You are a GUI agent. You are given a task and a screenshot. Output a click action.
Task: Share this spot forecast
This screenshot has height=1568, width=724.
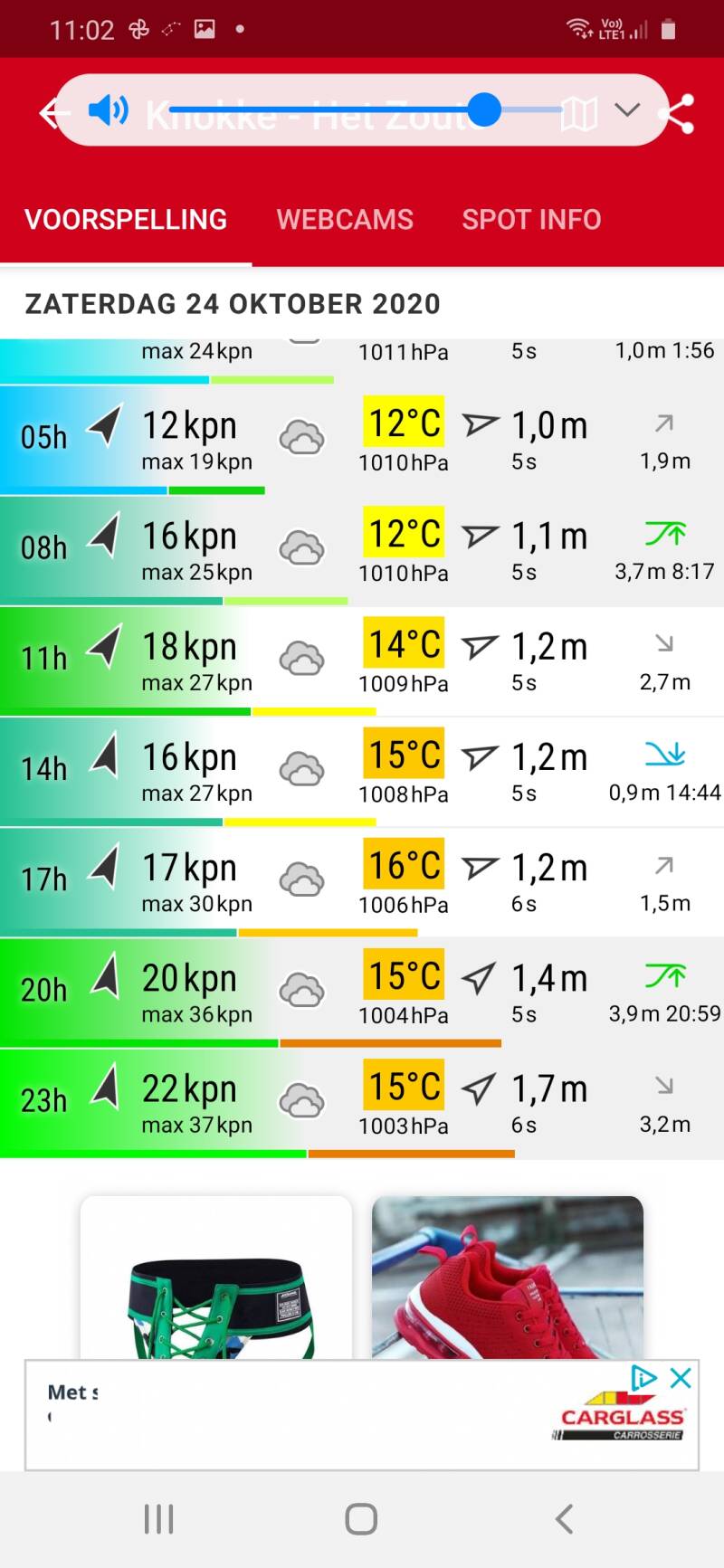pos(677,113)
